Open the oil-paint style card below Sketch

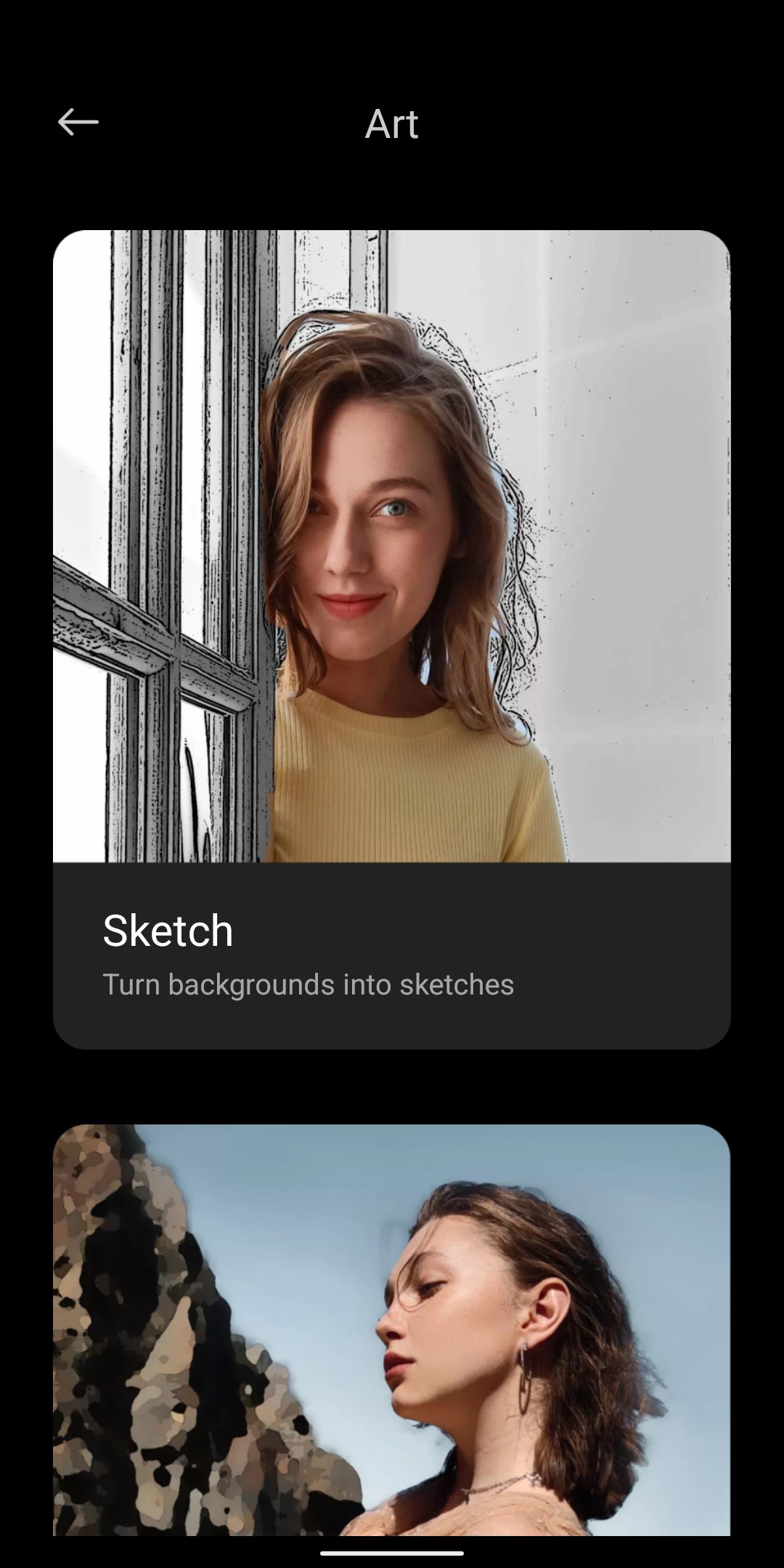pos(391,1328)
